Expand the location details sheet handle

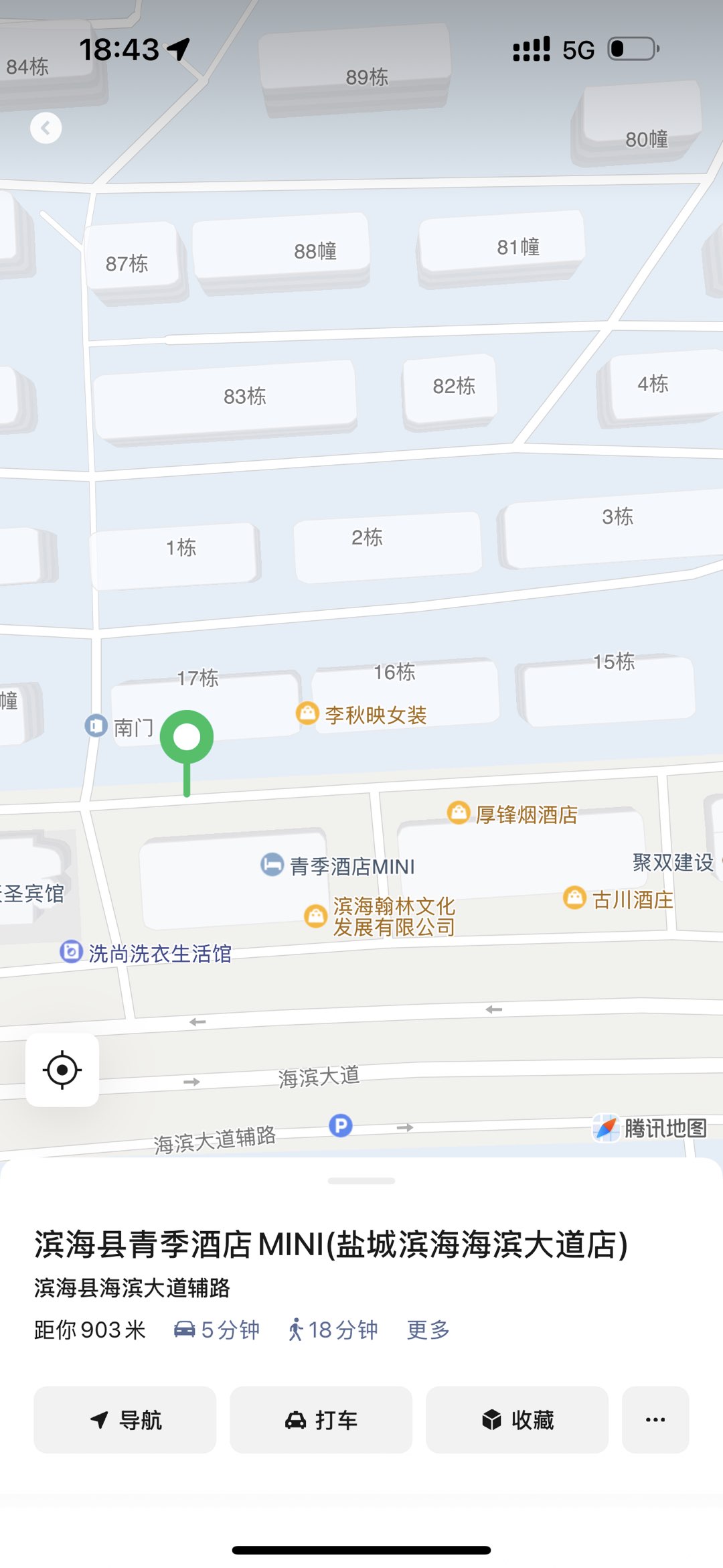(361, 1181)
